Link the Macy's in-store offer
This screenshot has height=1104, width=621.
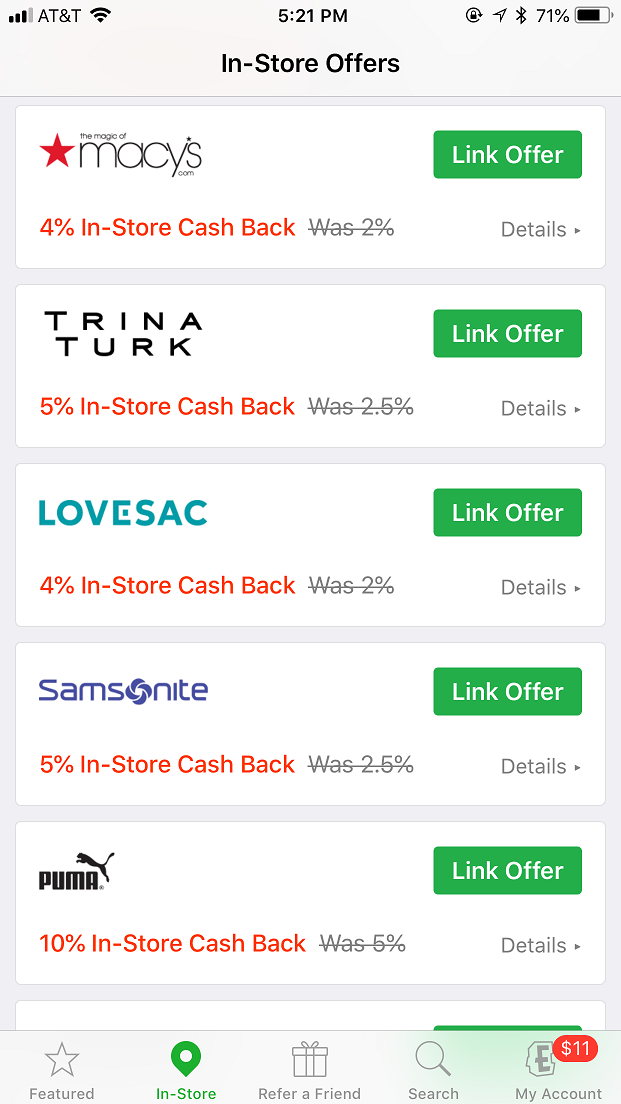(507, 155)
